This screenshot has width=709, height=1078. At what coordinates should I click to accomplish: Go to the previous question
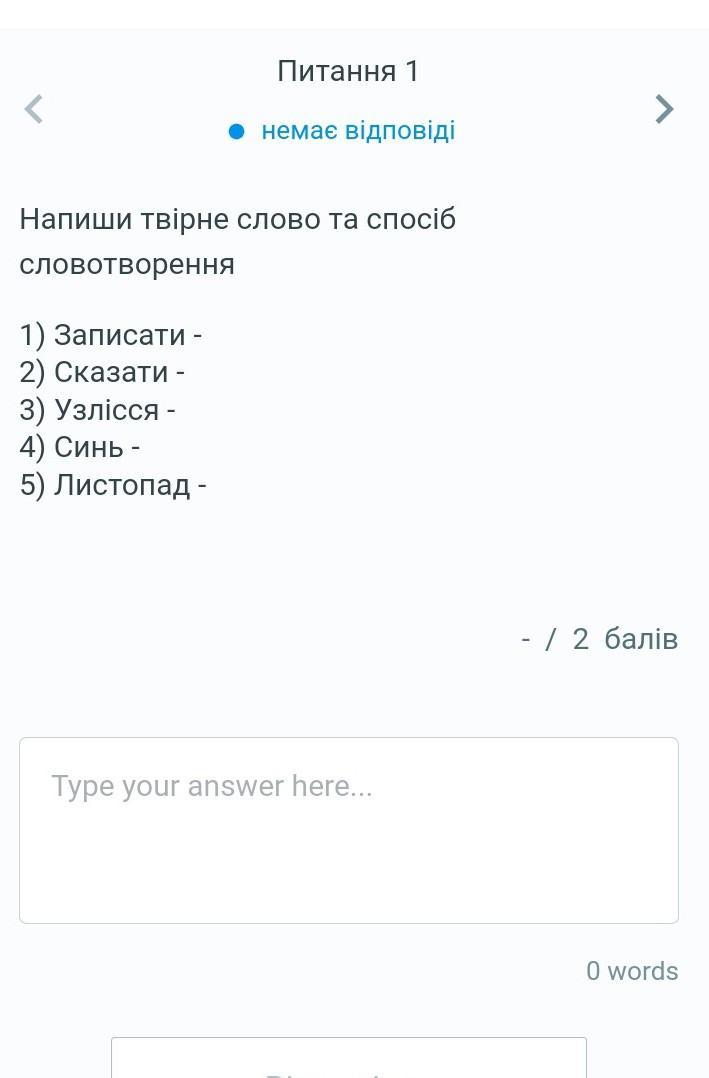(x=34, y=109)
